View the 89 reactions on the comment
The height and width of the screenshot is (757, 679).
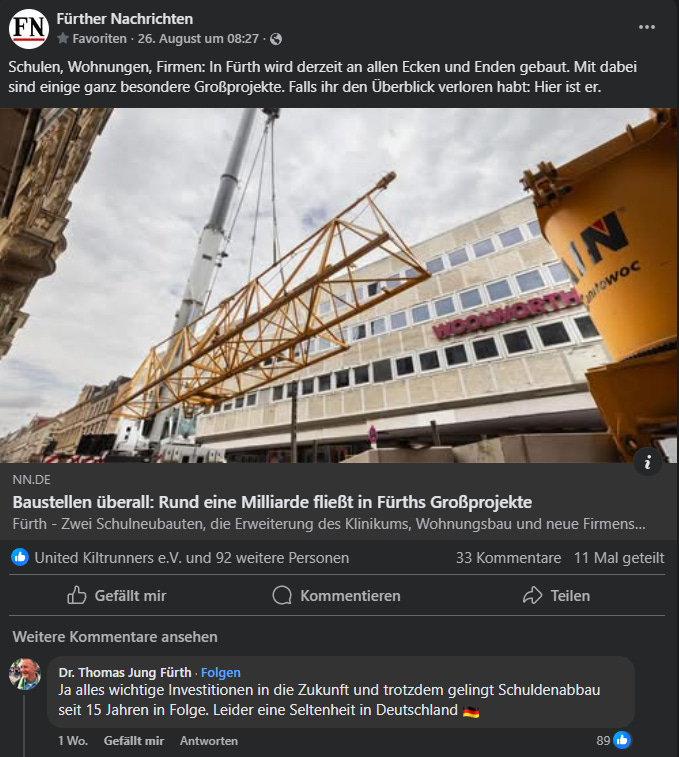(612, 741)
